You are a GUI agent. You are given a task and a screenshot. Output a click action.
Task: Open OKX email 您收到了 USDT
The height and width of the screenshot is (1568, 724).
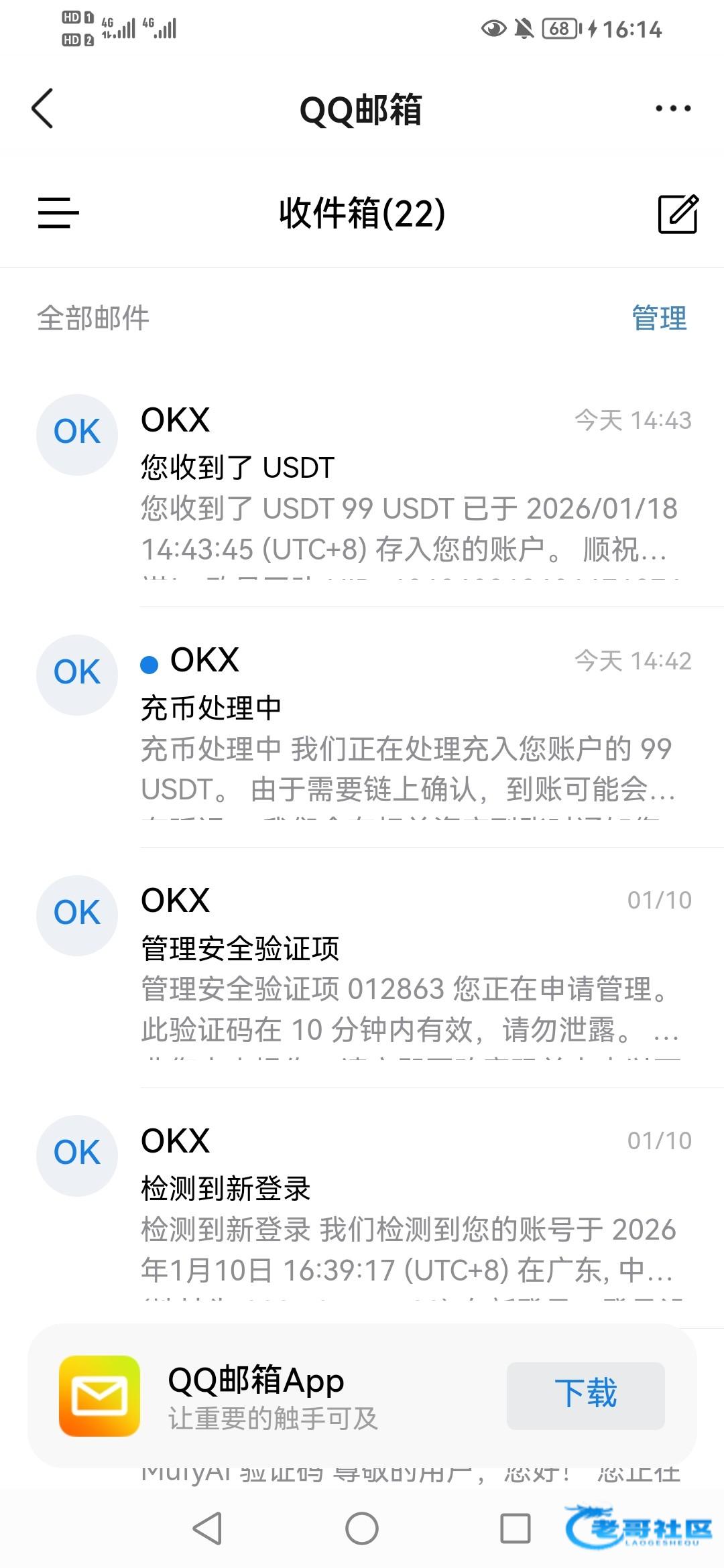click(x=409, y=487)
